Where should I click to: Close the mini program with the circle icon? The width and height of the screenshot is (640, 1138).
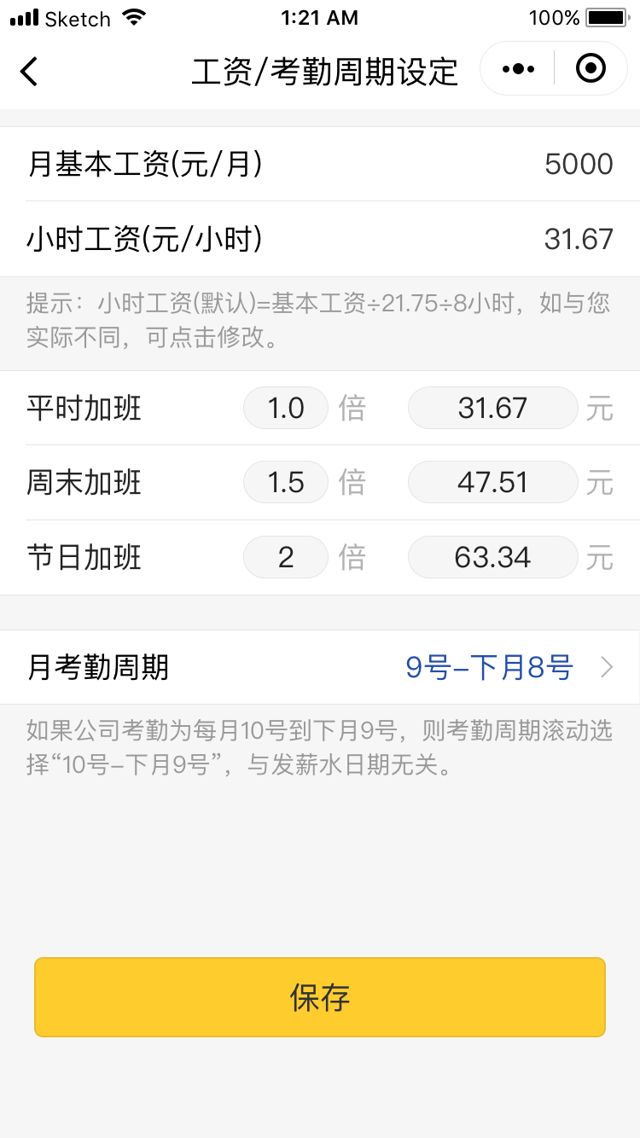(591, 69)
